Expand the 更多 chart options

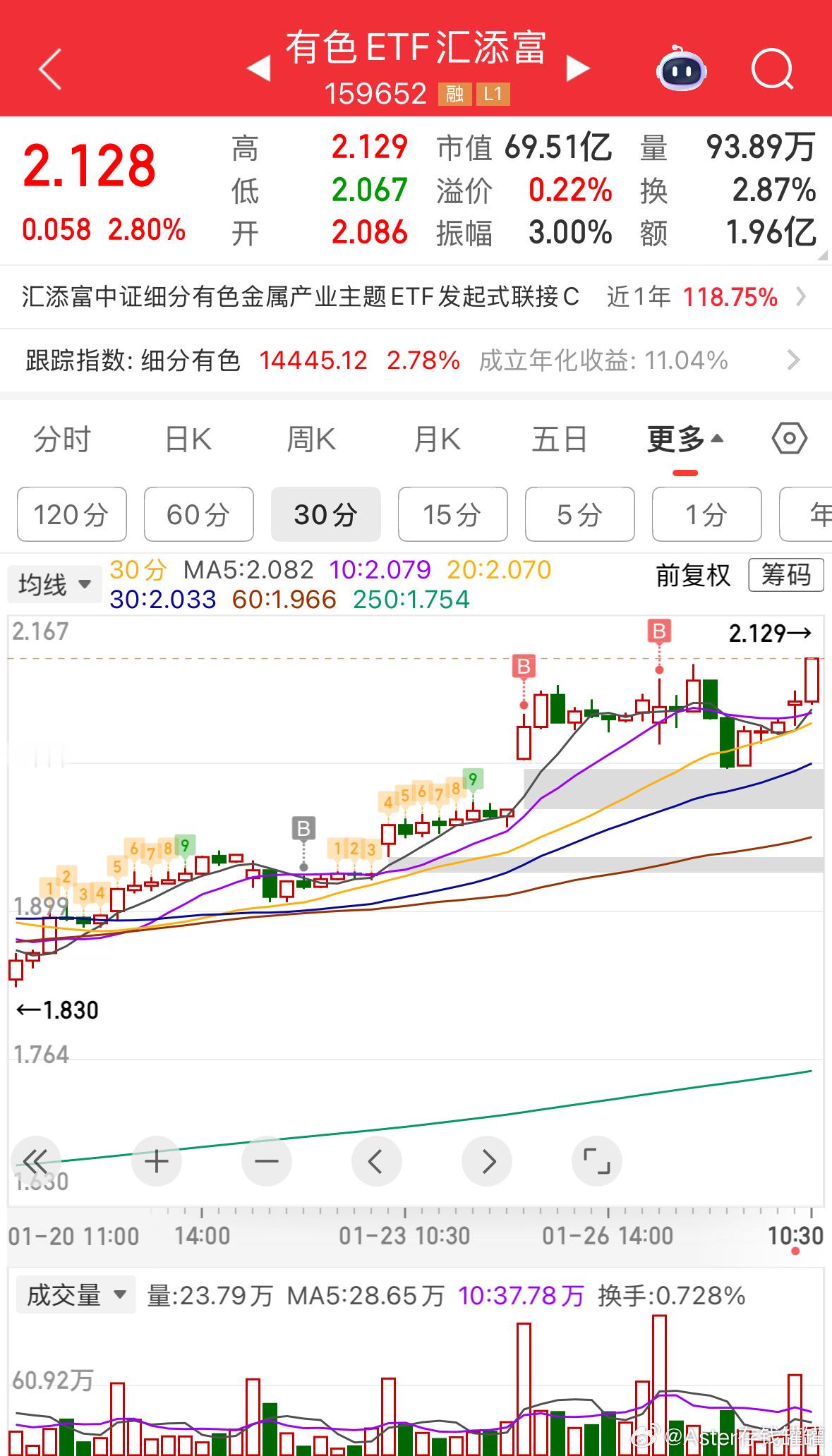(x=683, y=438)
